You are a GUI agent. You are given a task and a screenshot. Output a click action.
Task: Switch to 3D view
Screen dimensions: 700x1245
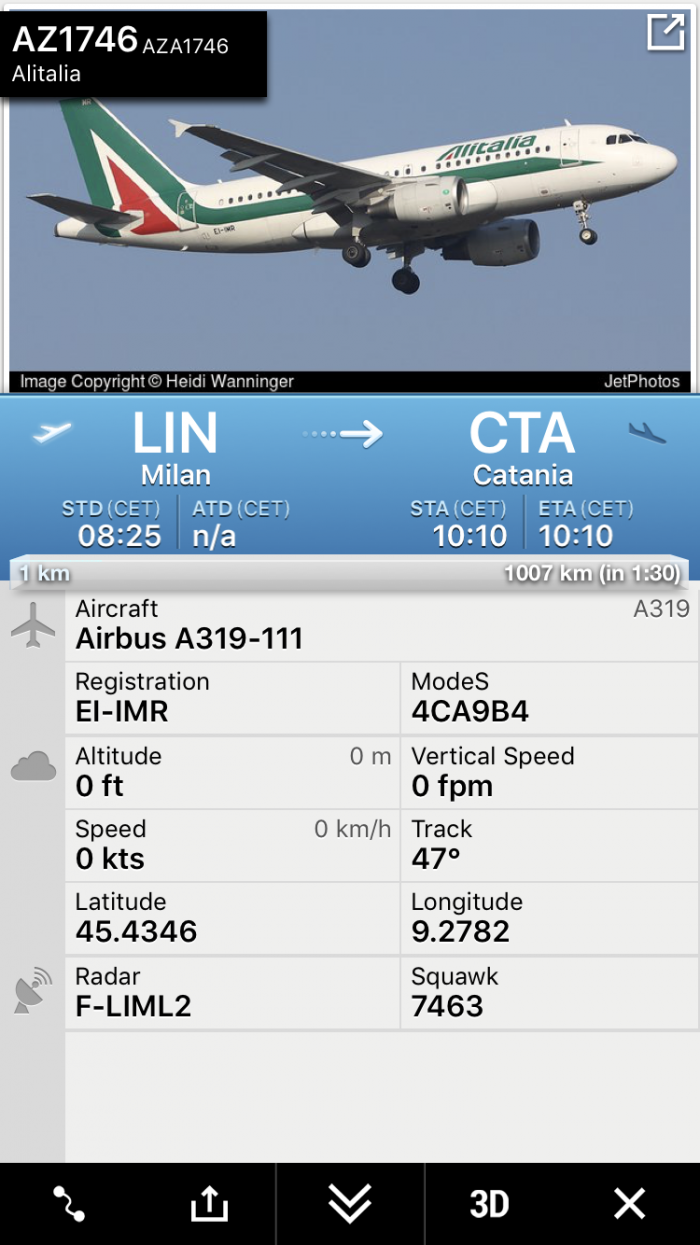[489, 1204]
